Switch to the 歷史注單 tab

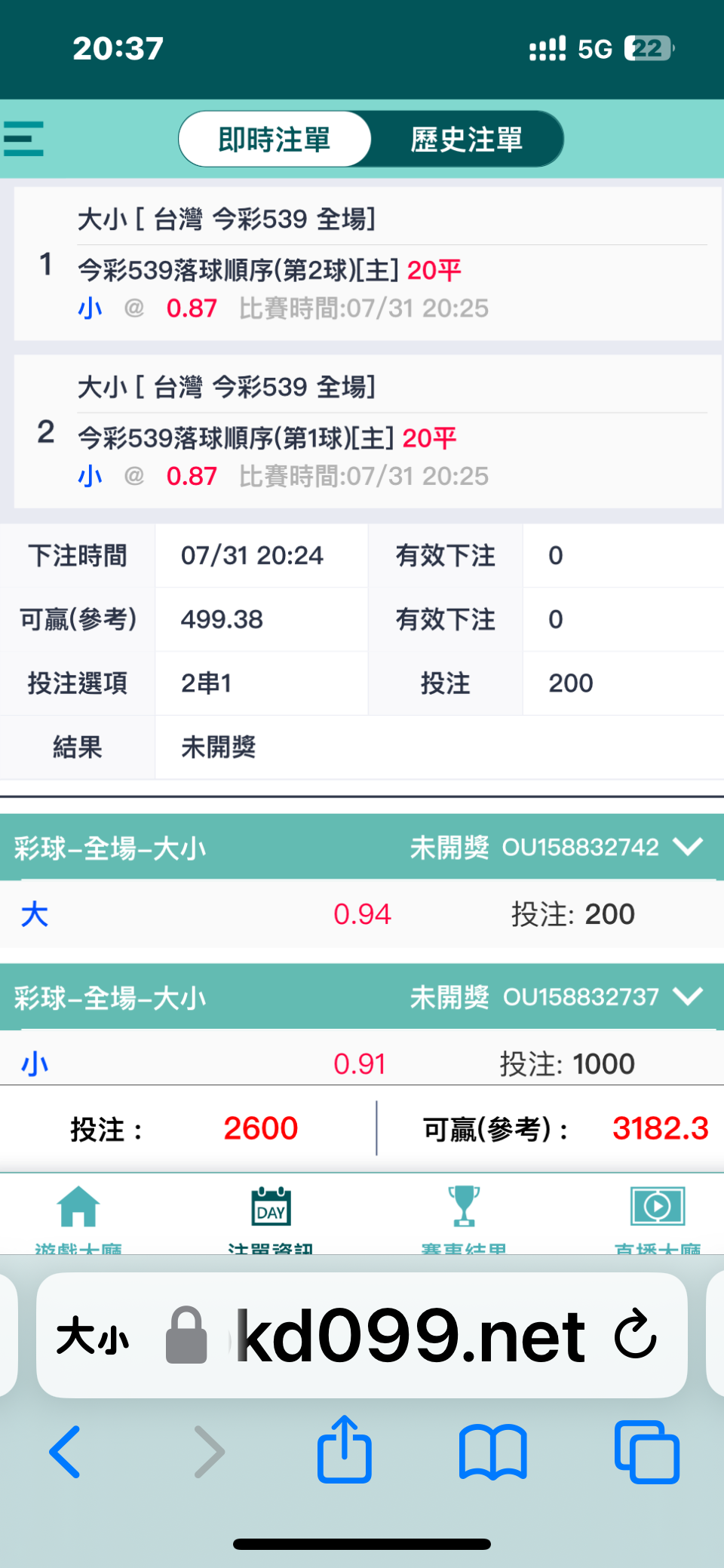[467, 140]
